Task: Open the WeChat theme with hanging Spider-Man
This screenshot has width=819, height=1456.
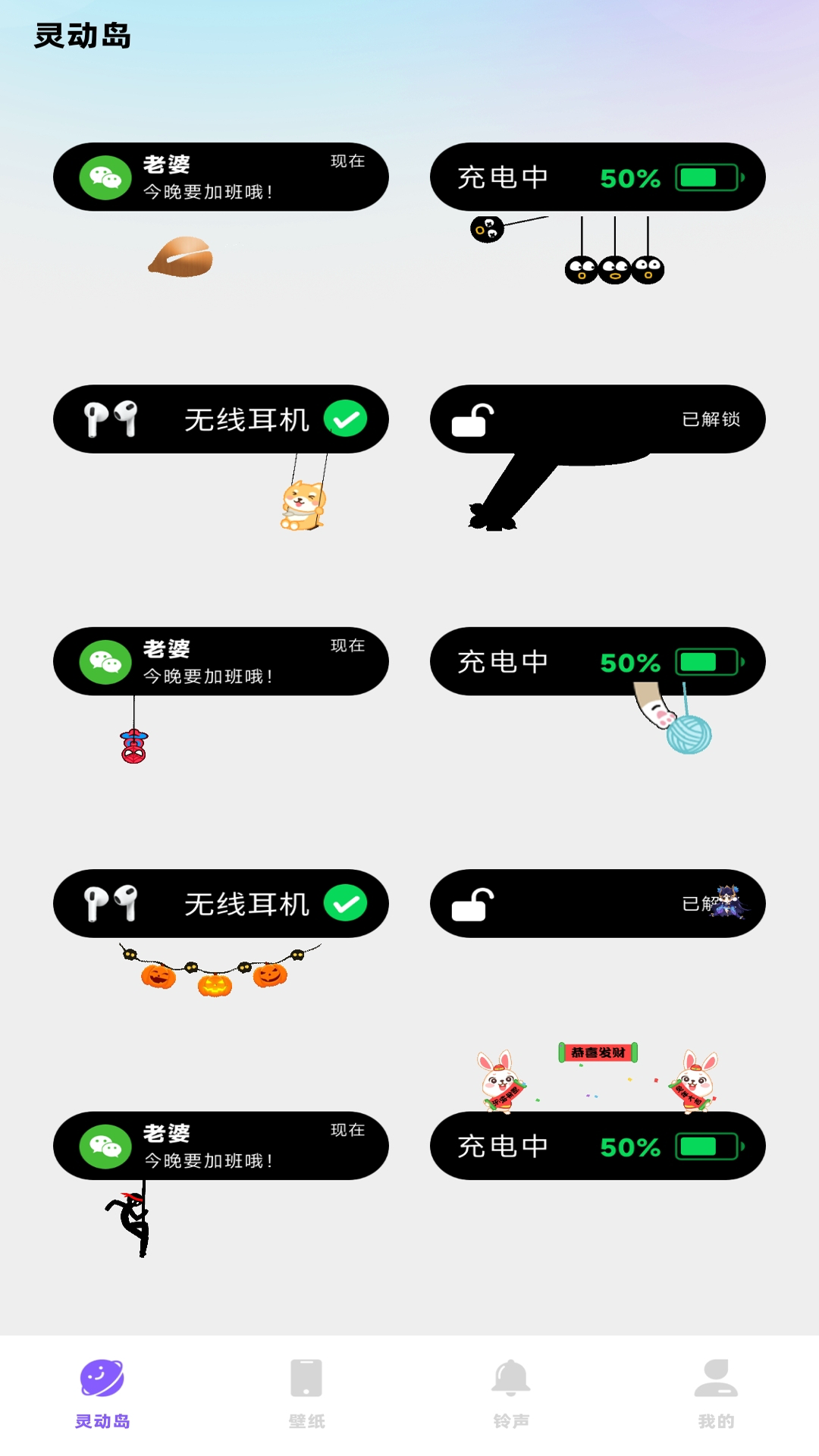Action: [221, 695]
